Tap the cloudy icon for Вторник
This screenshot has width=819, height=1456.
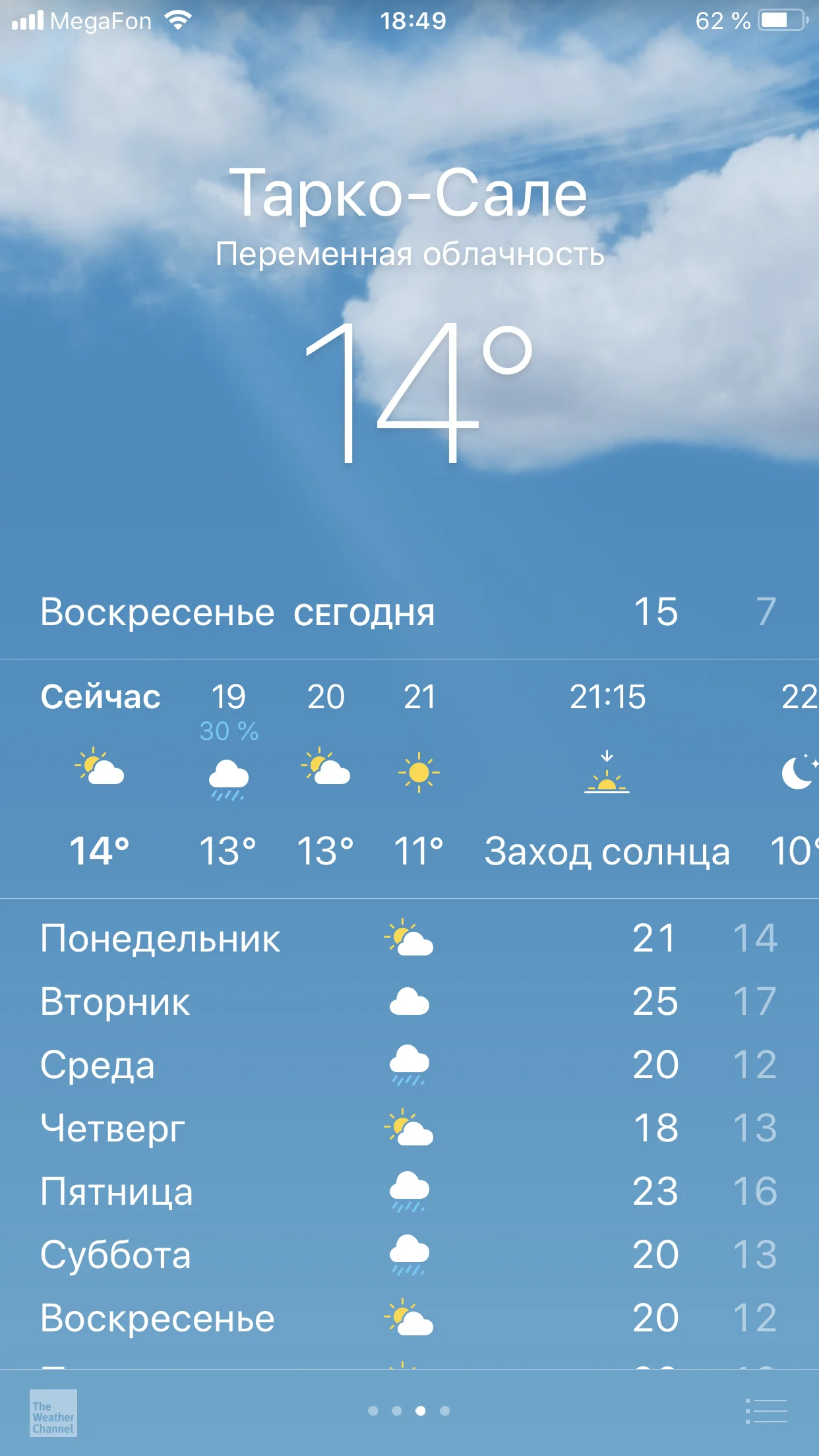click(409, 999)
